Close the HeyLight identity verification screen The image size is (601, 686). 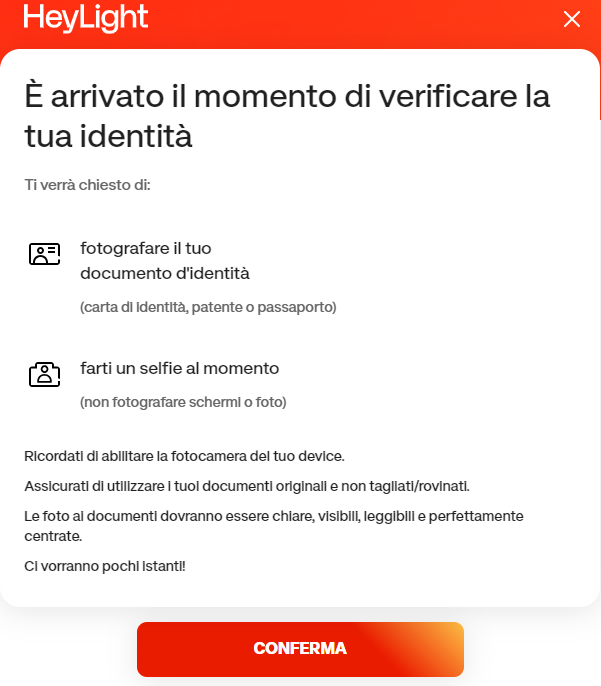(572, 19)
